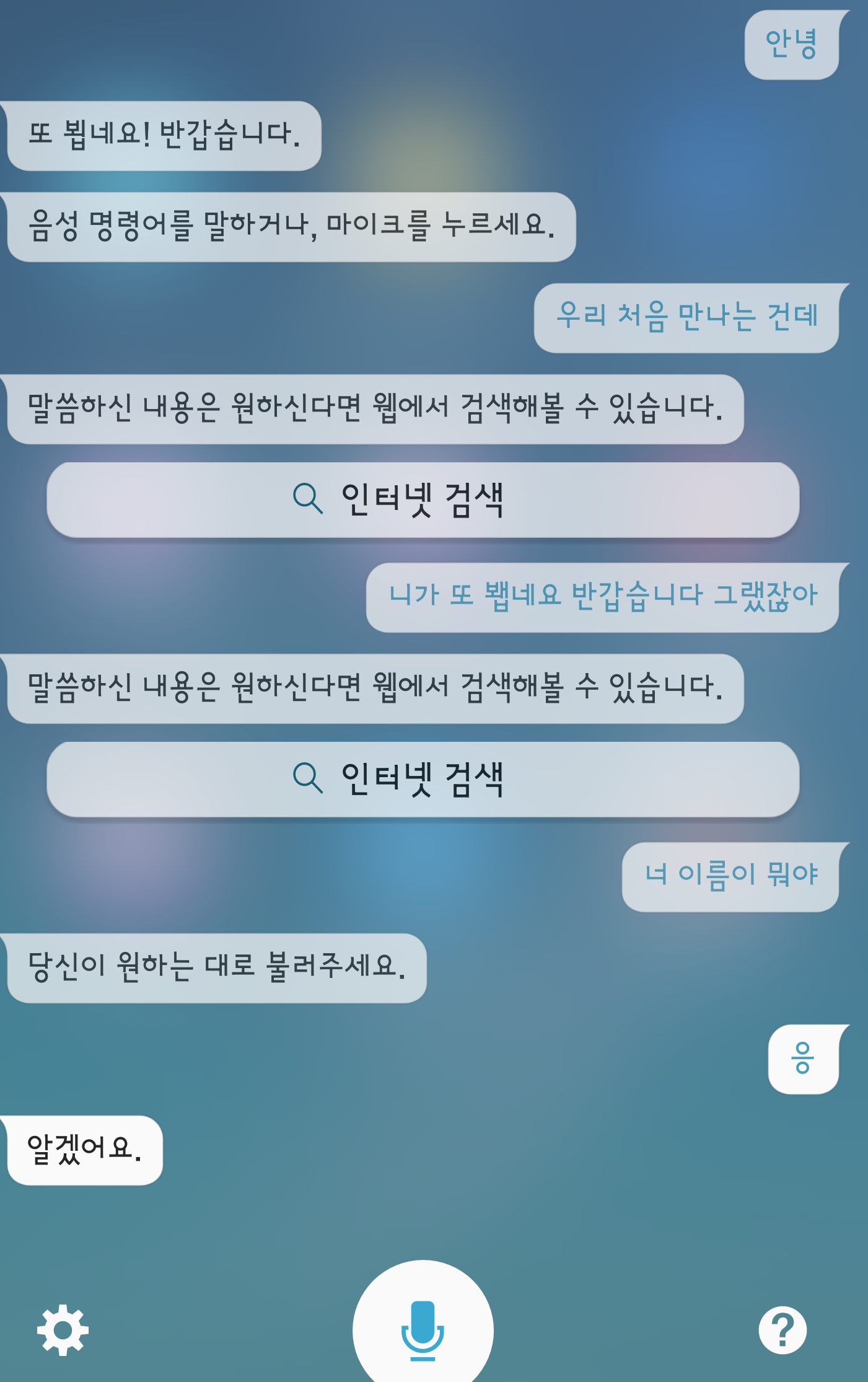
Task: Open the settings gear icon
Action: (63, 1330)
